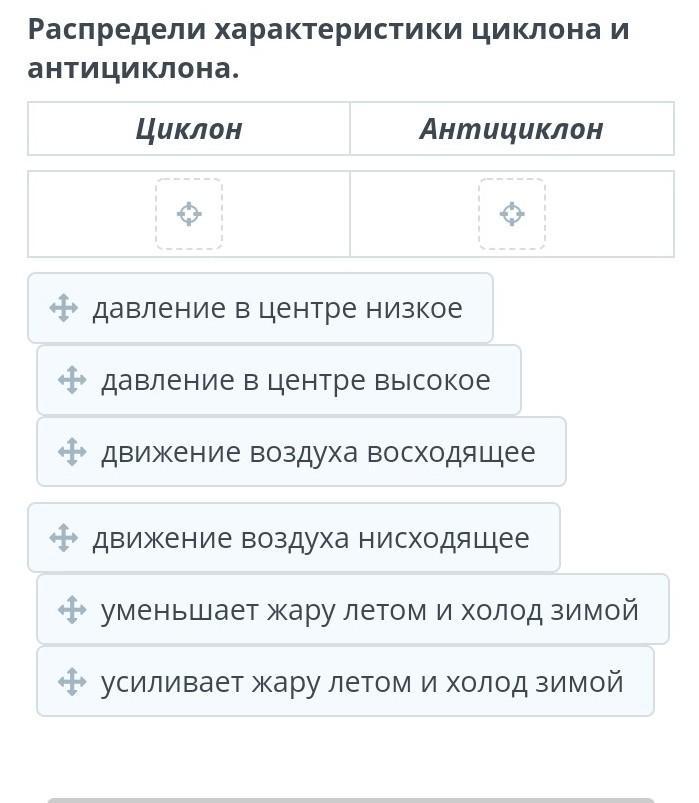Tap the chip 'давление в центре высокое'
Viewport: 699px width, 803px height.
tap(279, 380)
